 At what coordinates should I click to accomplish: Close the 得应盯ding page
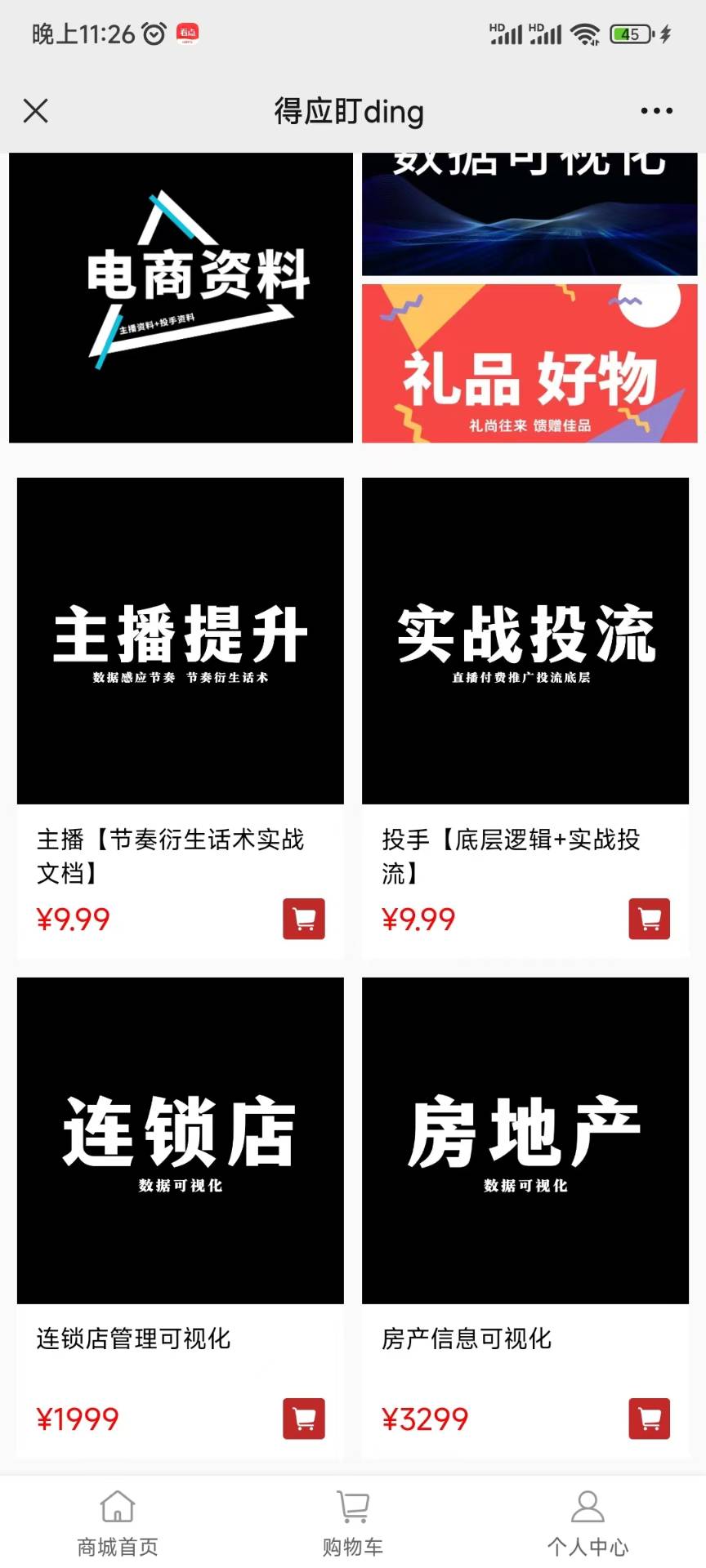[x=36, y=111]
